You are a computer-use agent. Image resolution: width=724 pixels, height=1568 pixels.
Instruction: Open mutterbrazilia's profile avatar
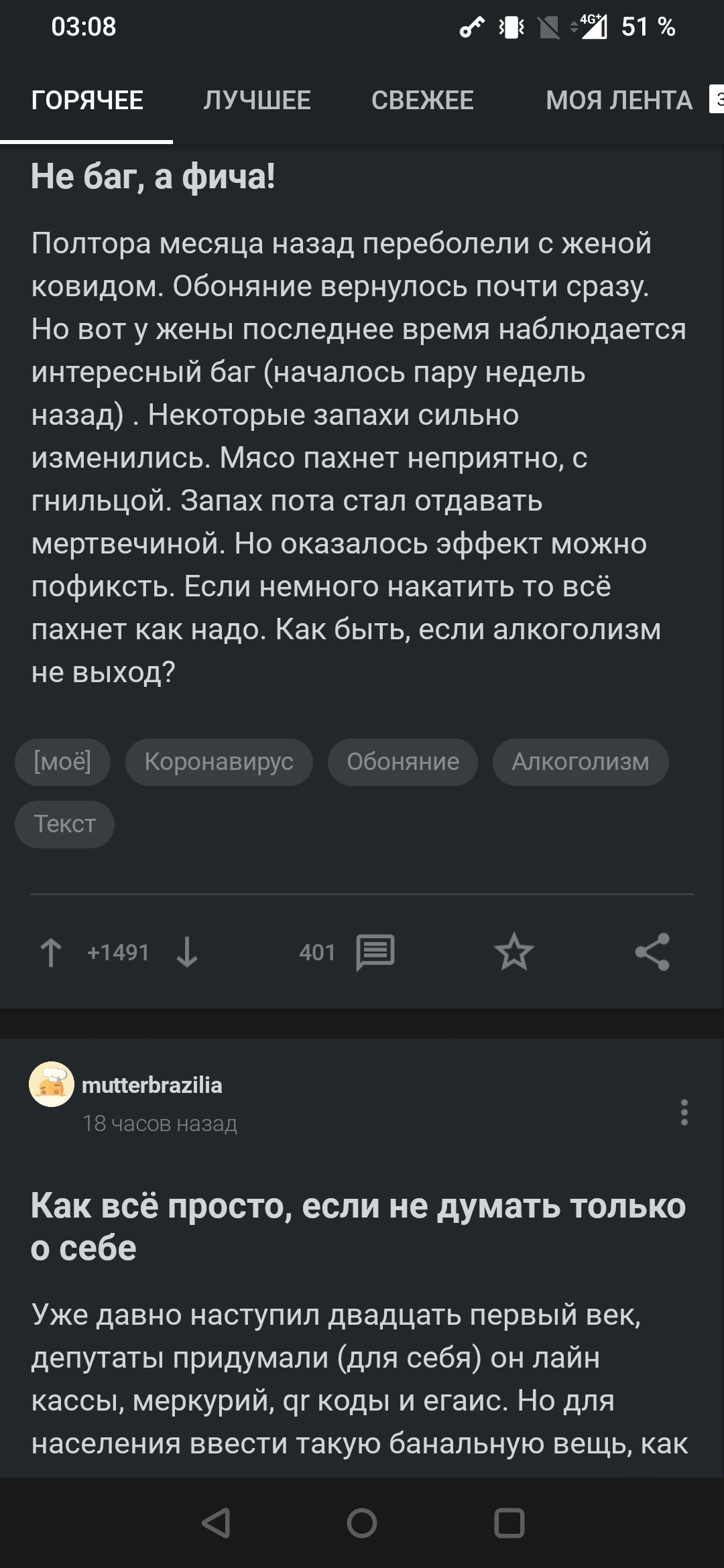(52, 1084)
